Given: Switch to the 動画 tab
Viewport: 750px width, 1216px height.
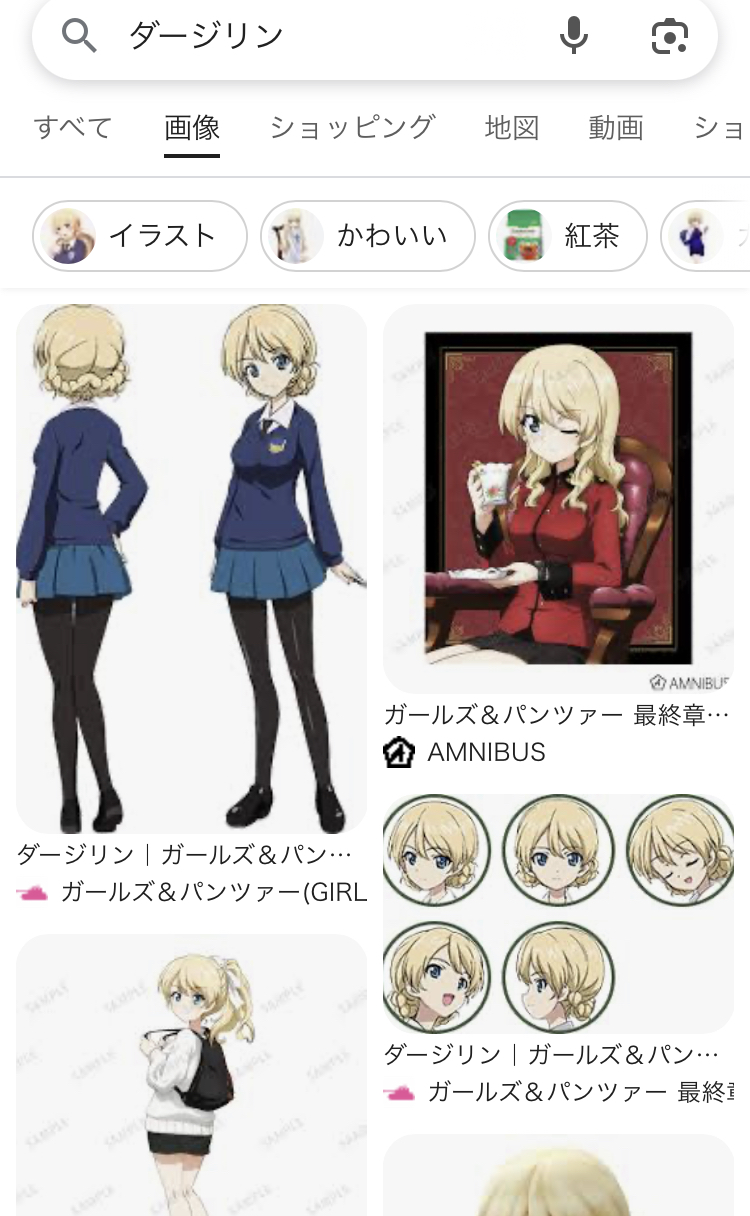Looking at the screenshot, I should pos(615,128).
